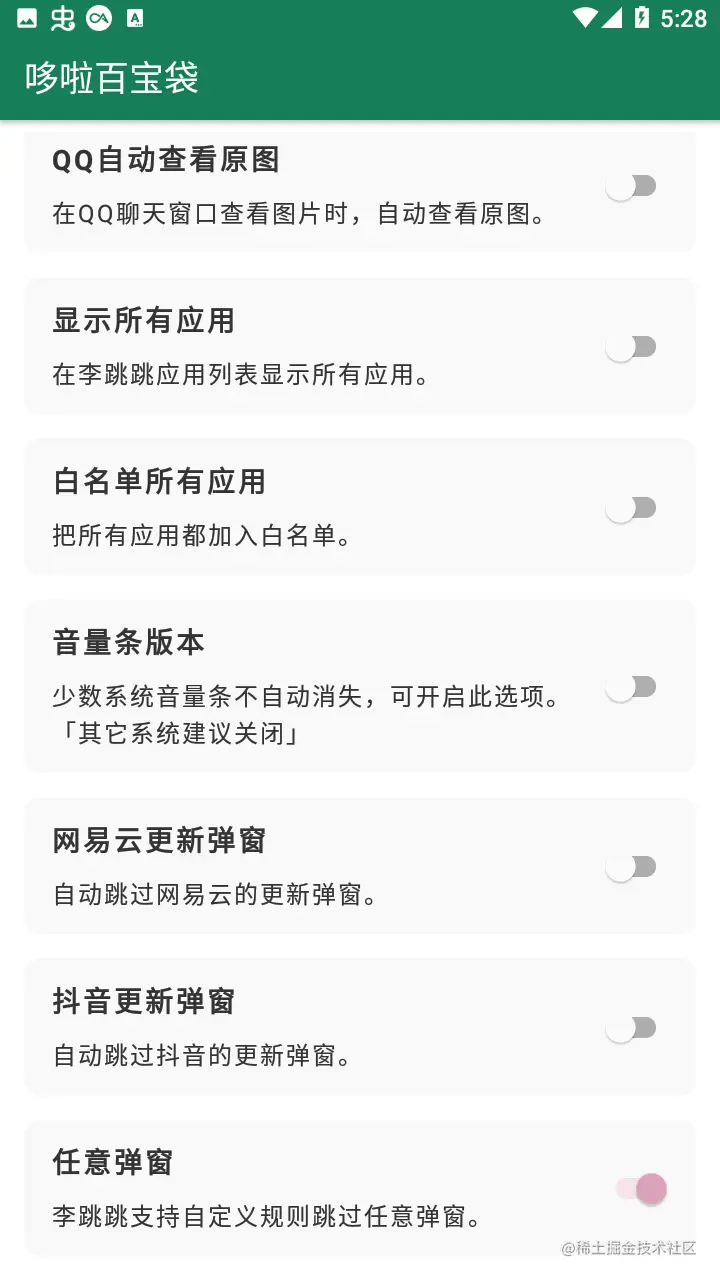The image size is (720, 1280).
Task: Switch on 音量条版本
Action: pyautogui.click(x=631, y=687)
